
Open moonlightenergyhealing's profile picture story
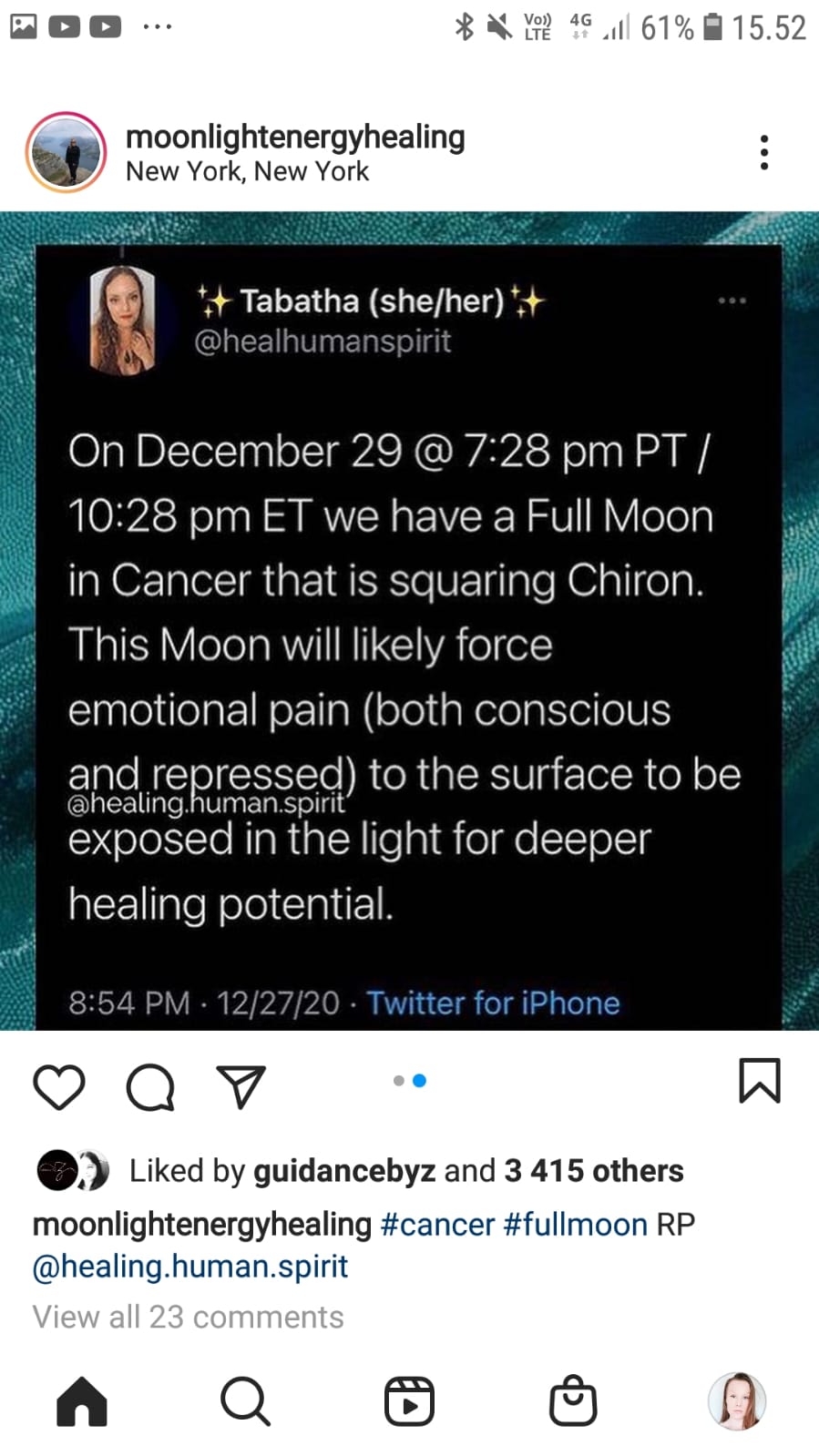coord(67,153)
